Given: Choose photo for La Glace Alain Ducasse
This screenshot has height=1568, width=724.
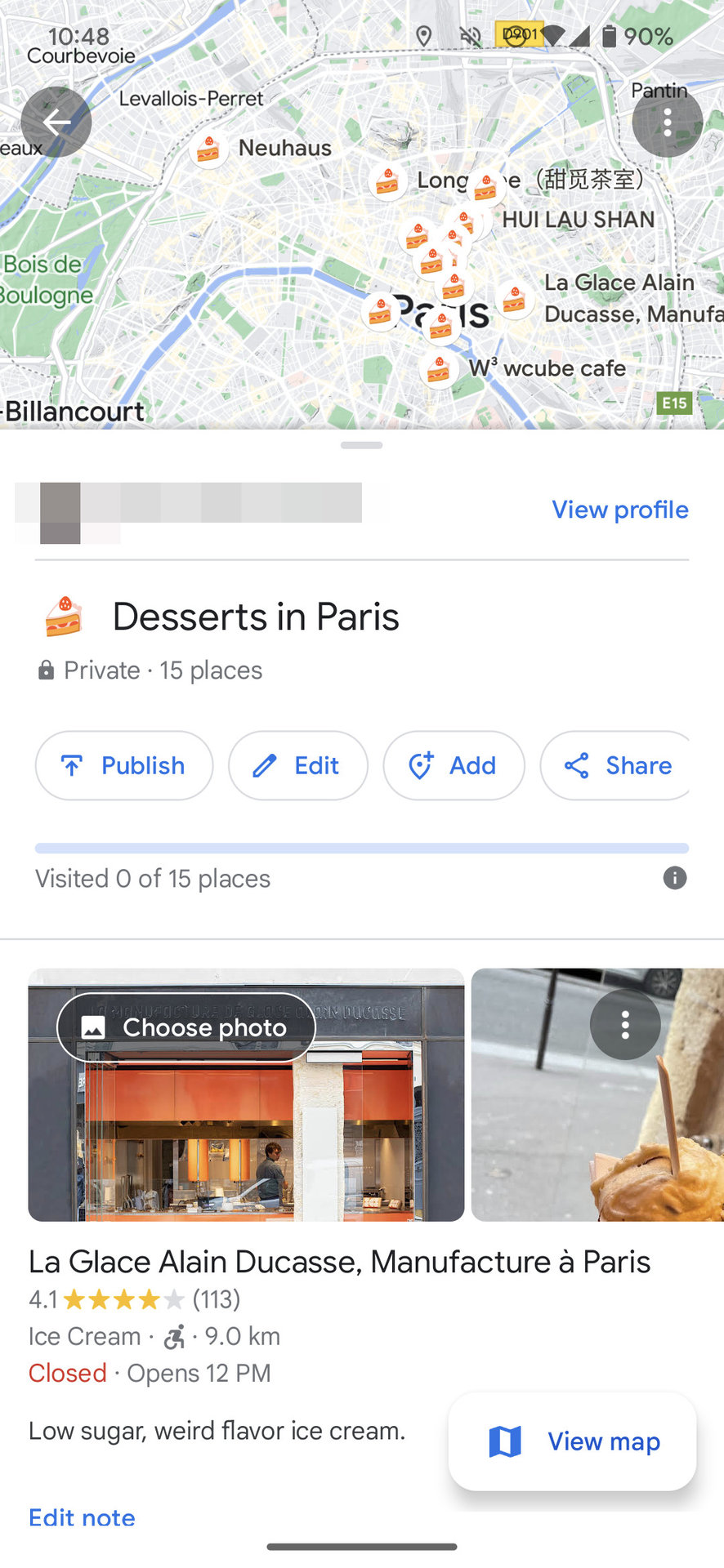Looking at the screenshot, I should 186,1027.
